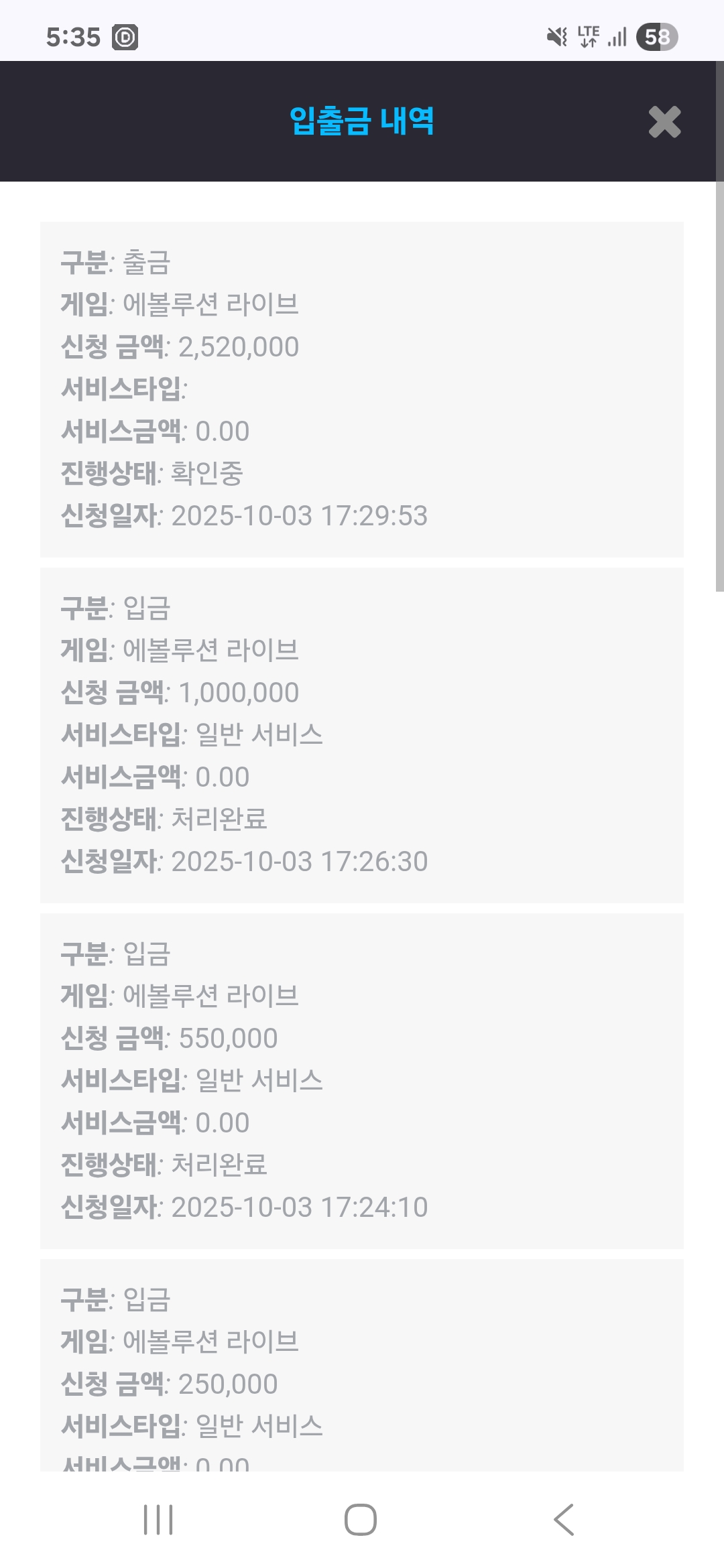The height and width of the screenshot is (1568, 724).
Task: Tap the signal strength bars icon
Action: pos(617,38)
